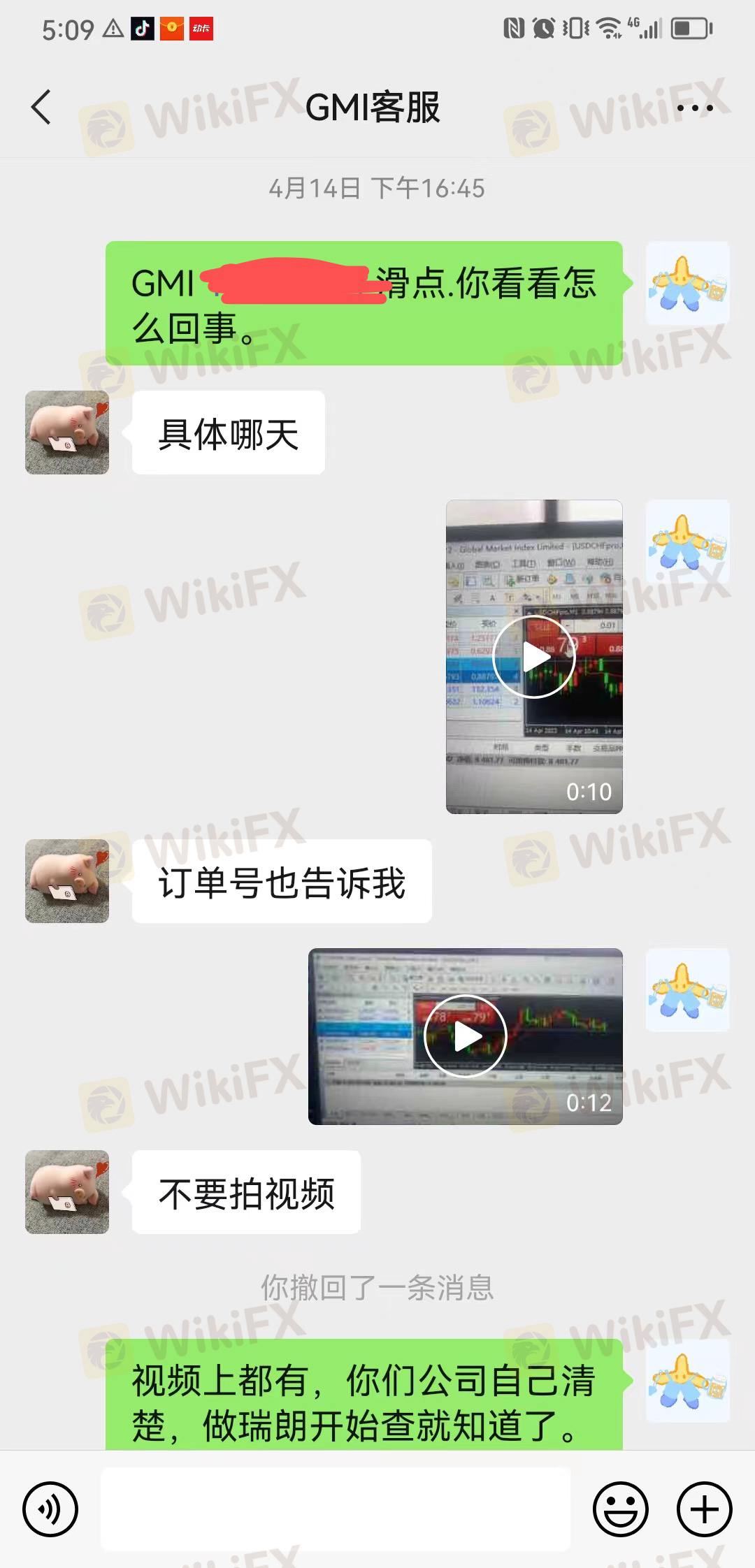755x1568 pixels.
Task: Tap the message text input field
Action: coord(336,1509)
